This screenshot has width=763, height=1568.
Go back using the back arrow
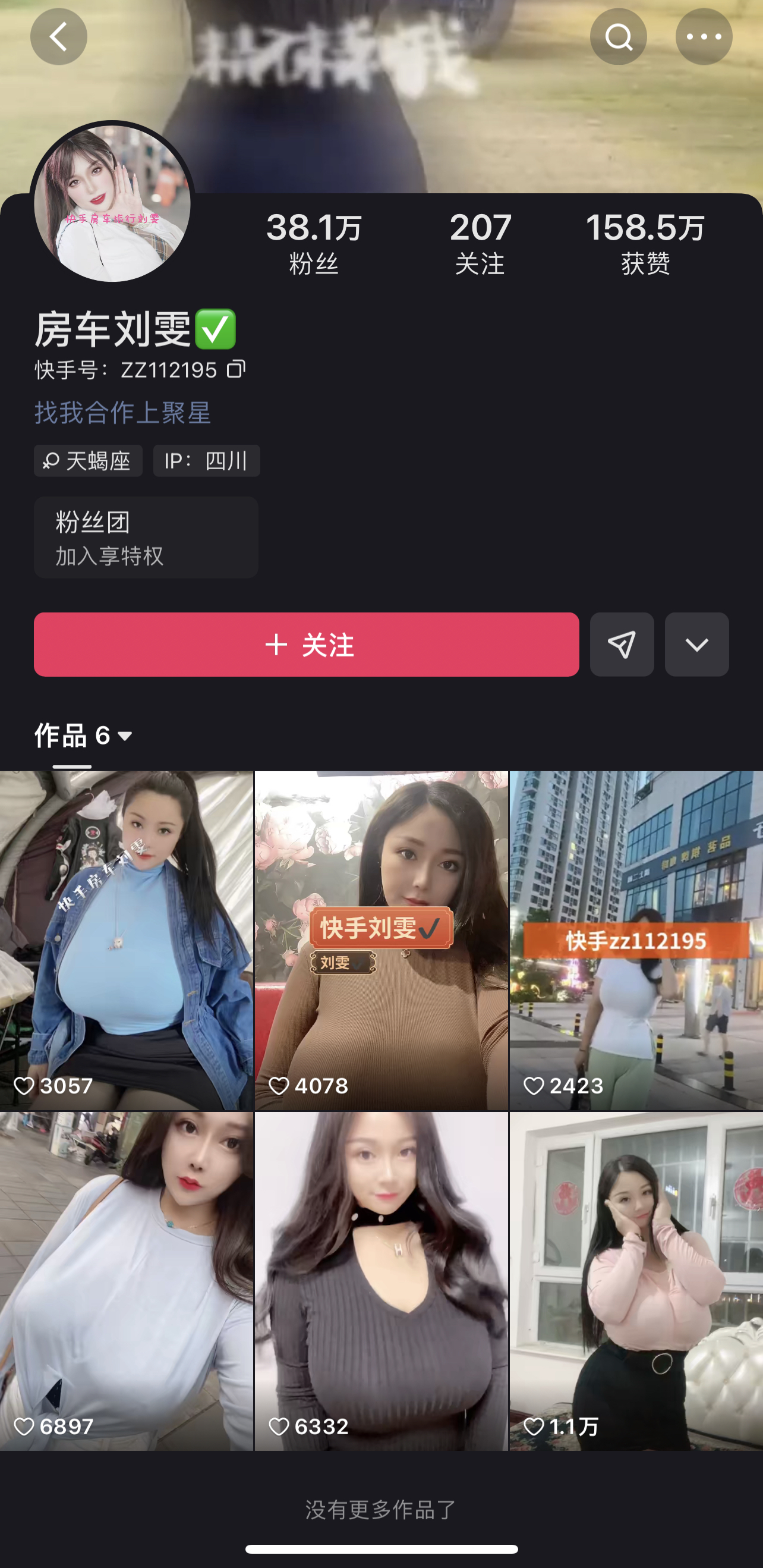pyautogui.click(x=58, y=36)
